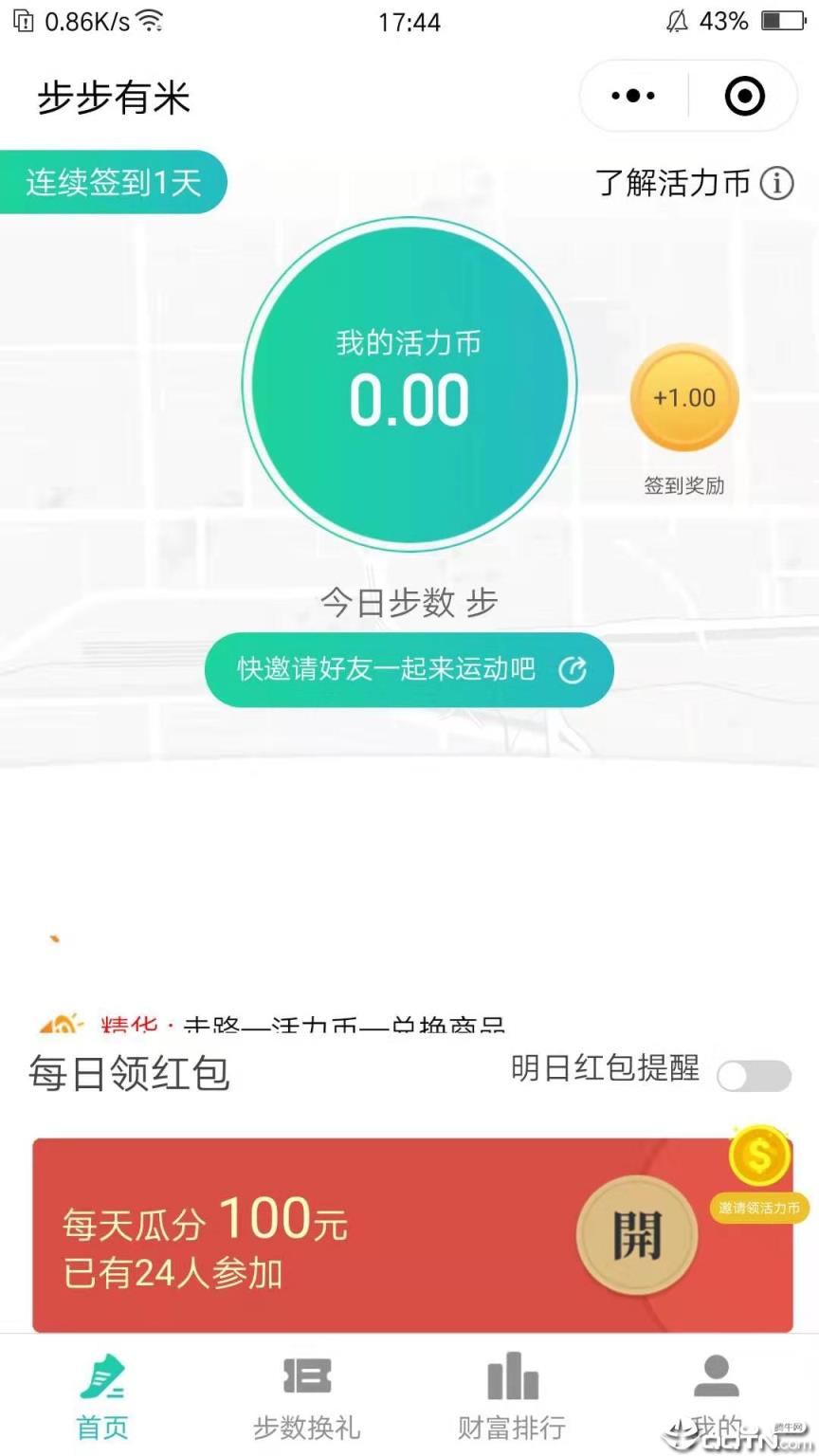Tap the +1.00 签到奖励 coin
This screenshot has width=819, height=1456.
pyautogui.click(x=684, y=397)
